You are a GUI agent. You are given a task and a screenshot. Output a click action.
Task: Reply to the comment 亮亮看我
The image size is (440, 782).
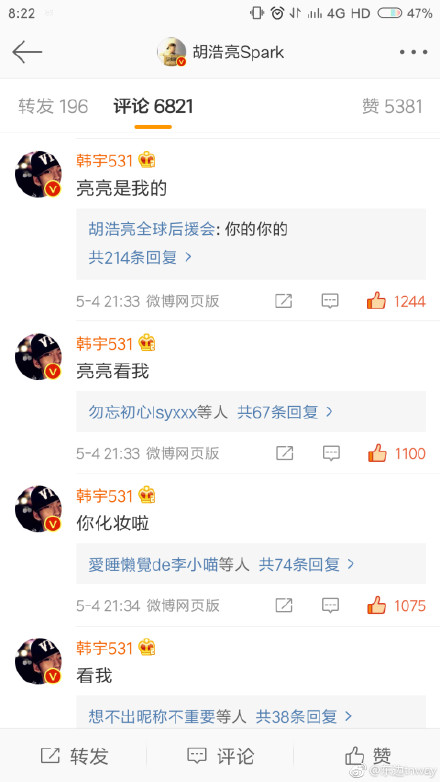[331, 453]
